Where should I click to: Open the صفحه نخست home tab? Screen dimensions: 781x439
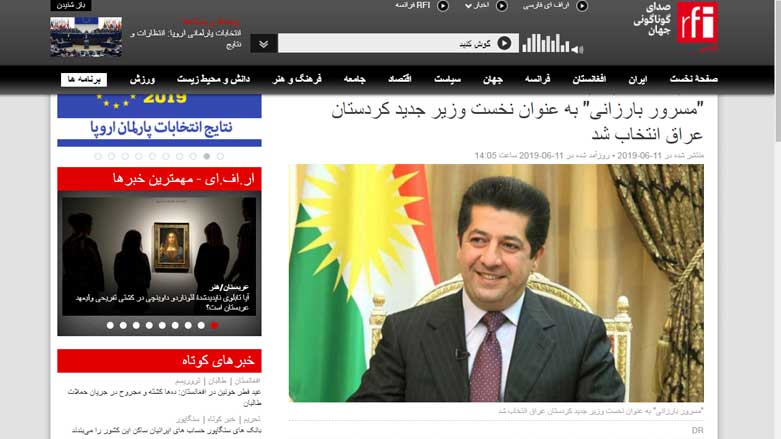pos(693,79)
